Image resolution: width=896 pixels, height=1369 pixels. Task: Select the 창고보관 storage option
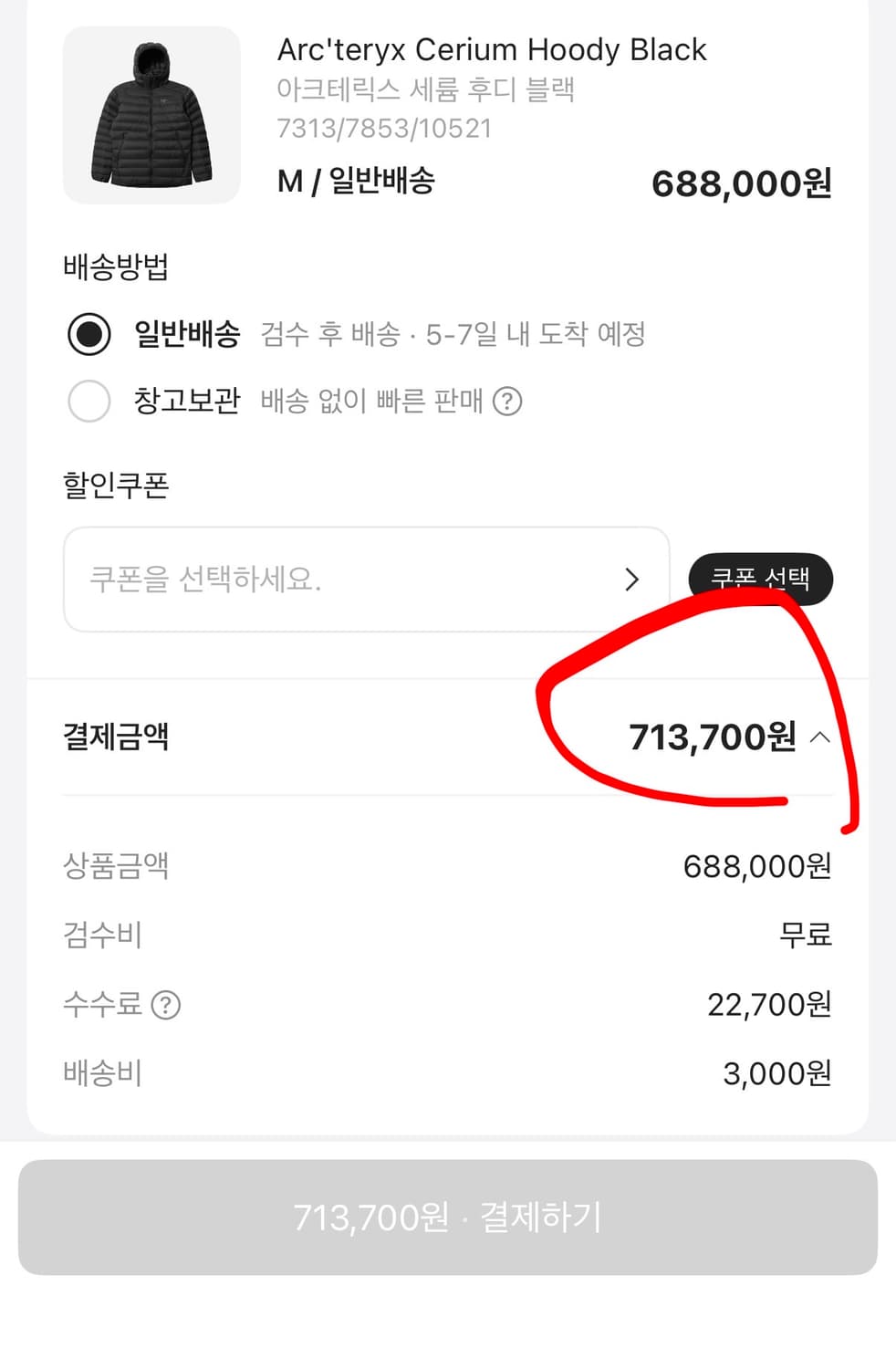click(89, 402)
